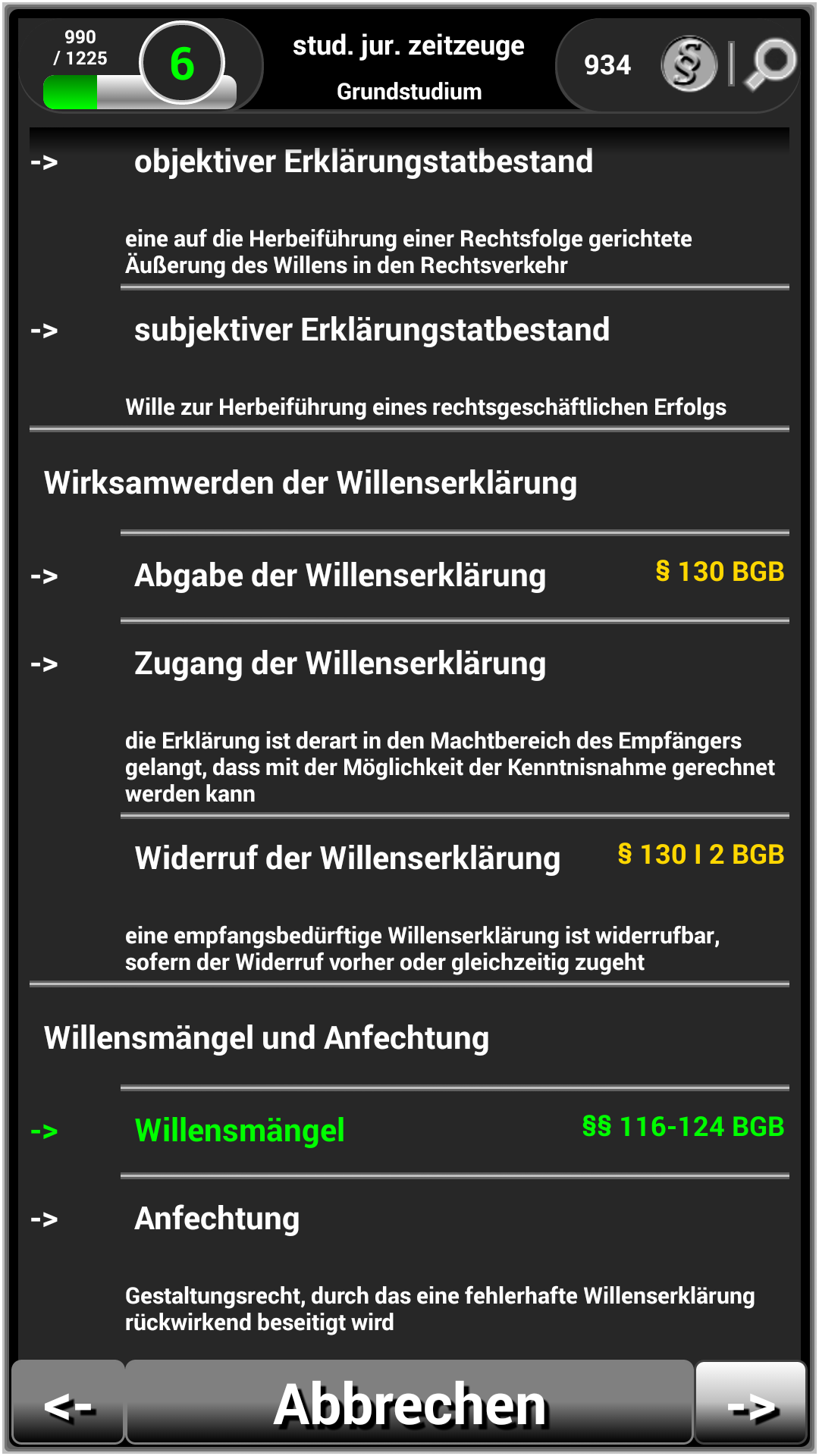Image resolution: width=819 pixels, height=1456 pixels.
Task: Go to next page with right arrow
Action: tap(751, 1404)
